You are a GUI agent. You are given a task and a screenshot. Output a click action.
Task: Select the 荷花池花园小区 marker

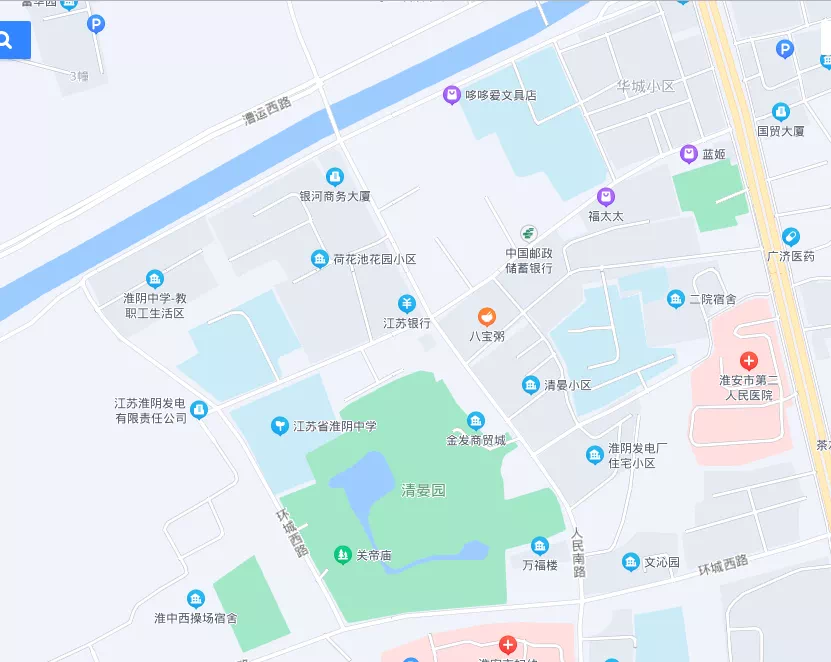pyautogui.click(x=319, y=259)
